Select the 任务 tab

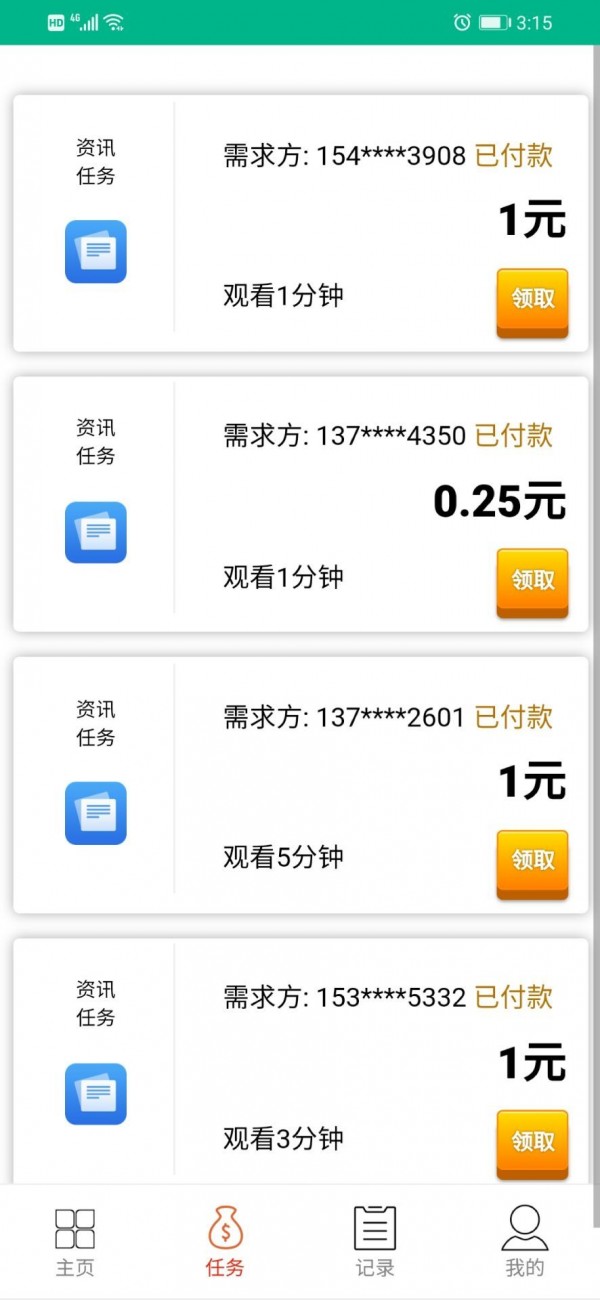click(x=225, y=1242)
